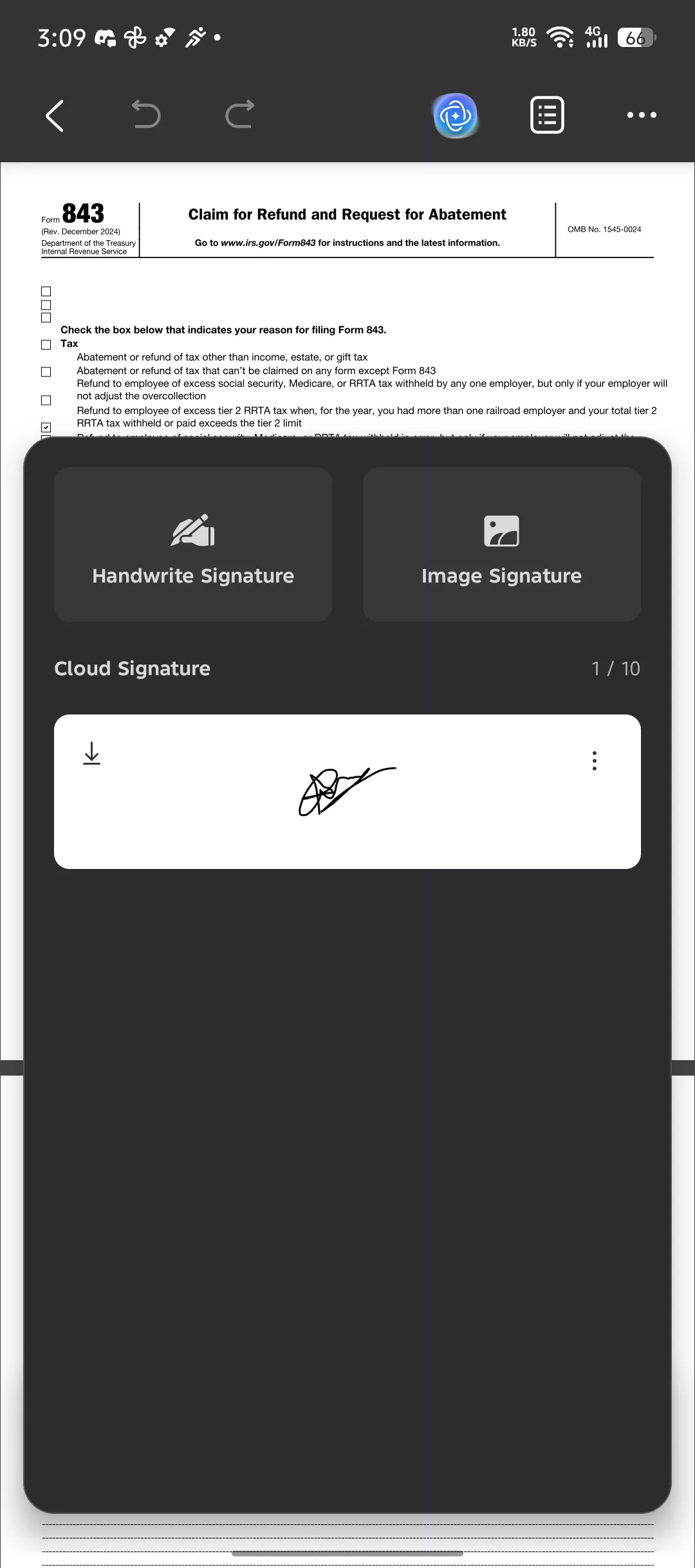Open the AI assistant

[456, 116]
